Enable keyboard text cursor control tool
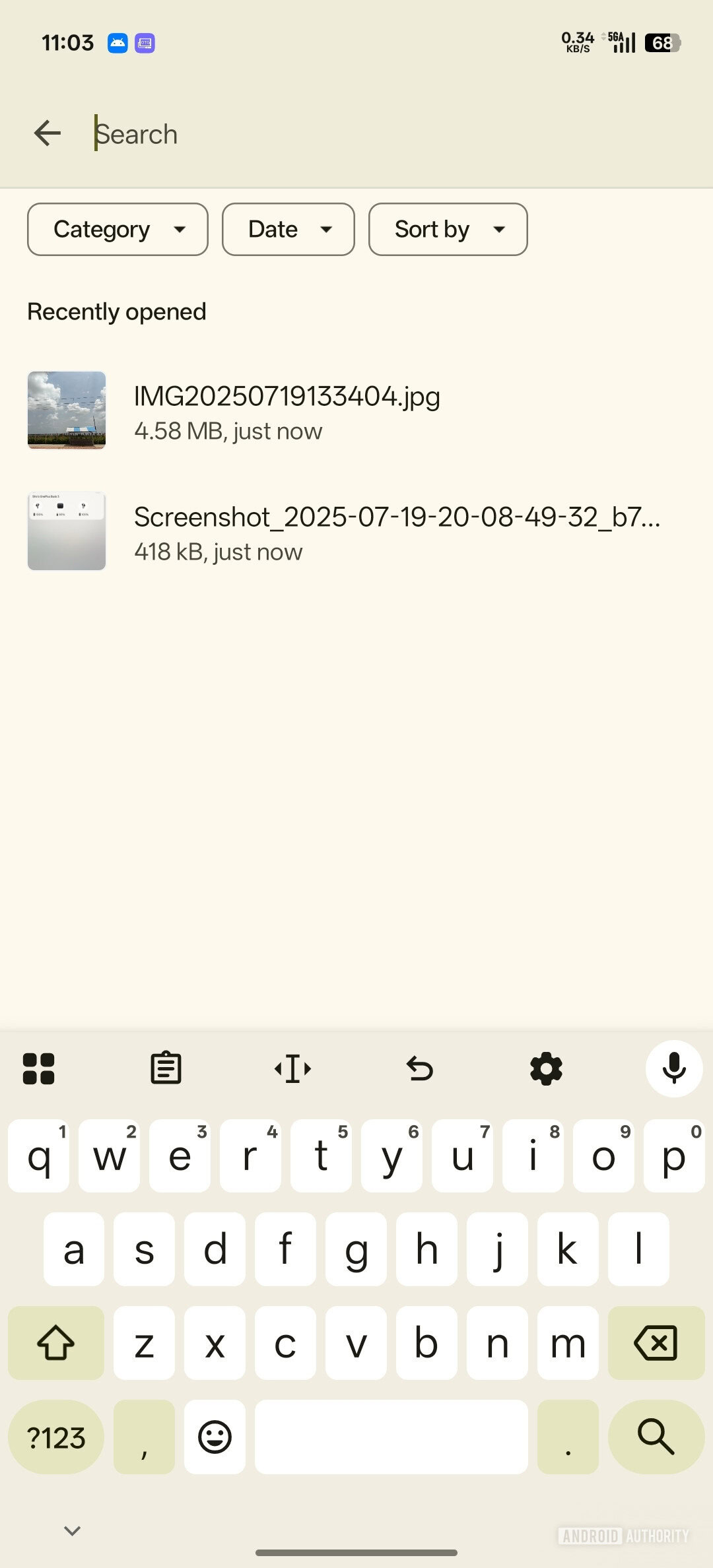The height and width of the screenshot is (1568, 713). tap(292, 1068)
